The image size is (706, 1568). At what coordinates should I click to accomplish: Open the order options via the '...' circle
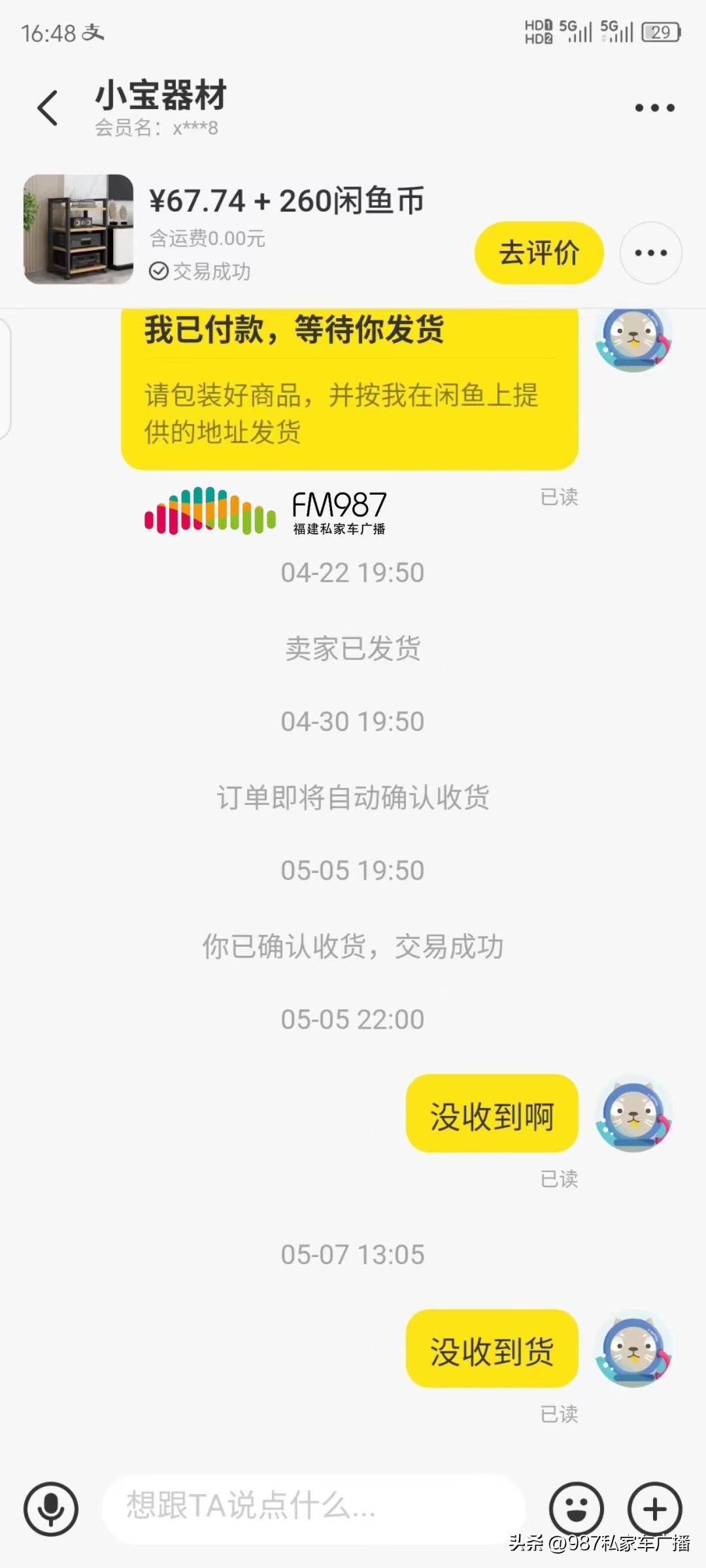pyautogui.click(x=650, y=253)
